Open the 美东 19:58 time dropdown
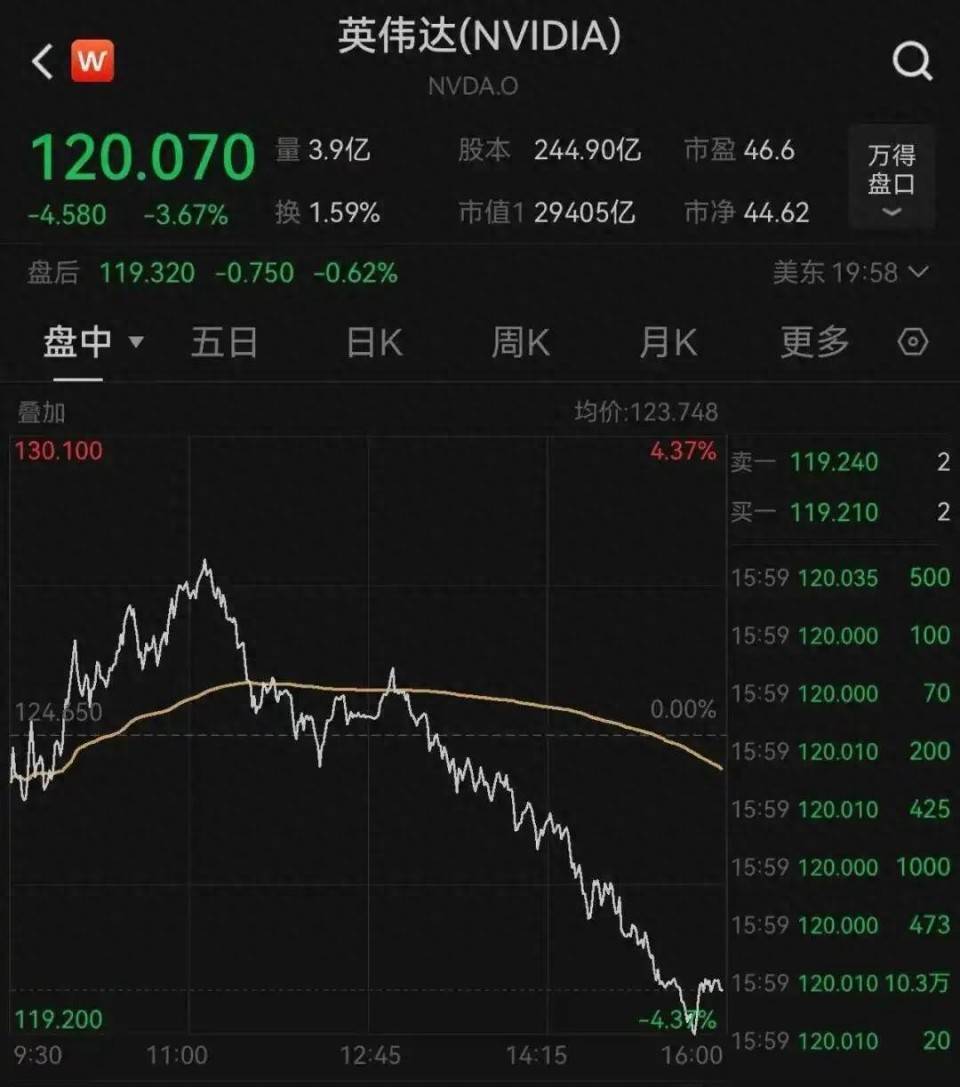960x1087 pixels. (850, 272)
